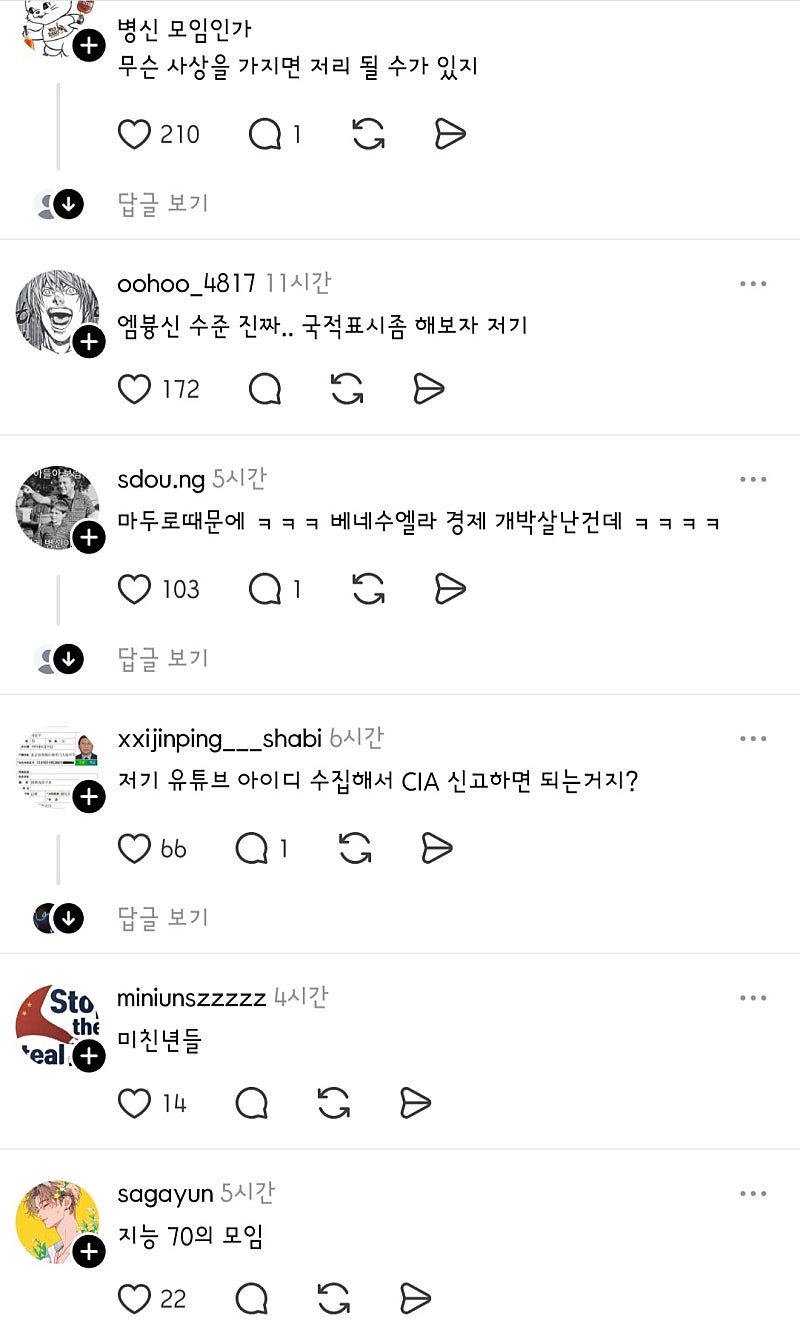Viewport: 800px width, 1333px height.
Task: Follow oohoo_4817 with the plus badge
Action: click(x=89, y=342)
